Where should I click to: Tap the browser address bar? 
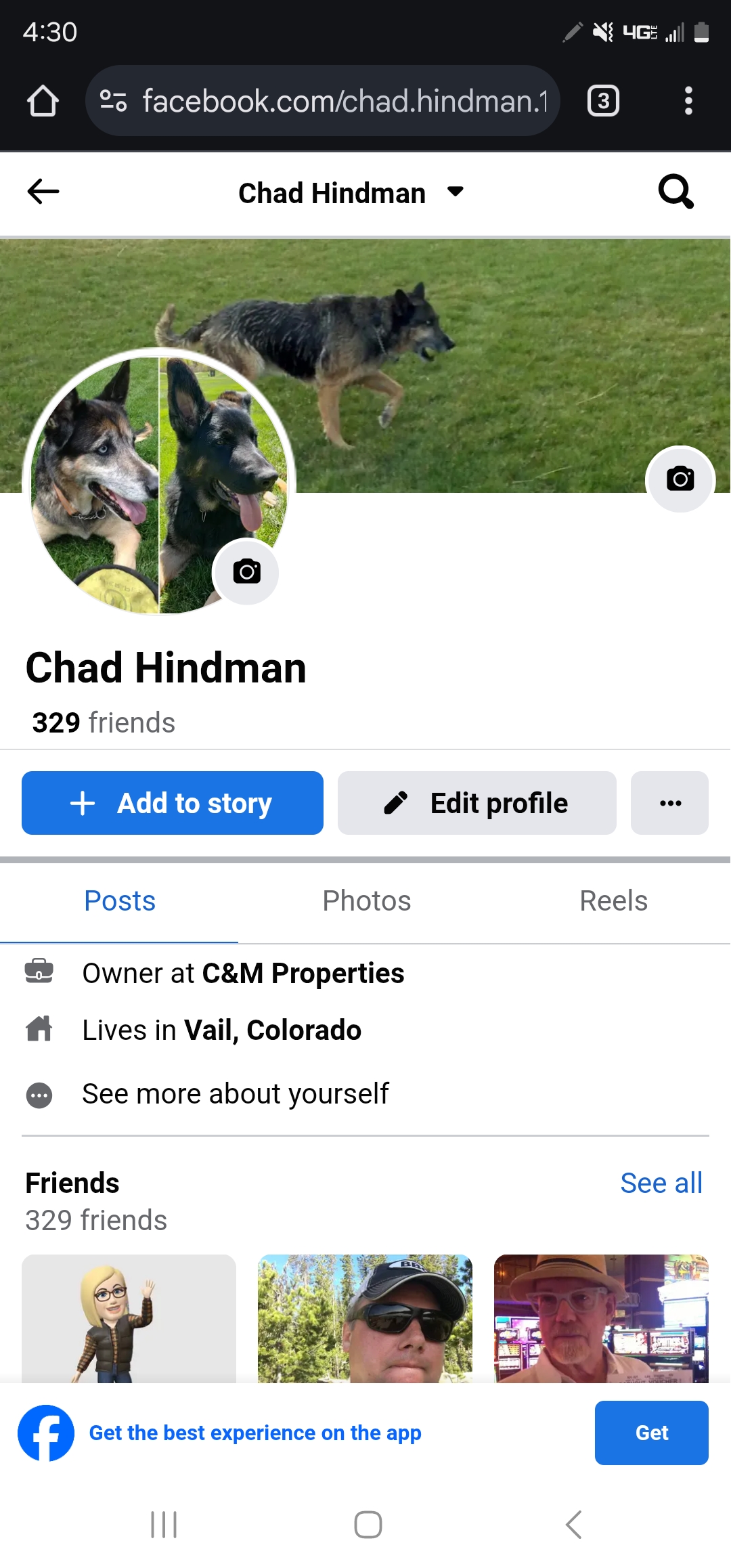pyautogui.click(x=322, y=101)
